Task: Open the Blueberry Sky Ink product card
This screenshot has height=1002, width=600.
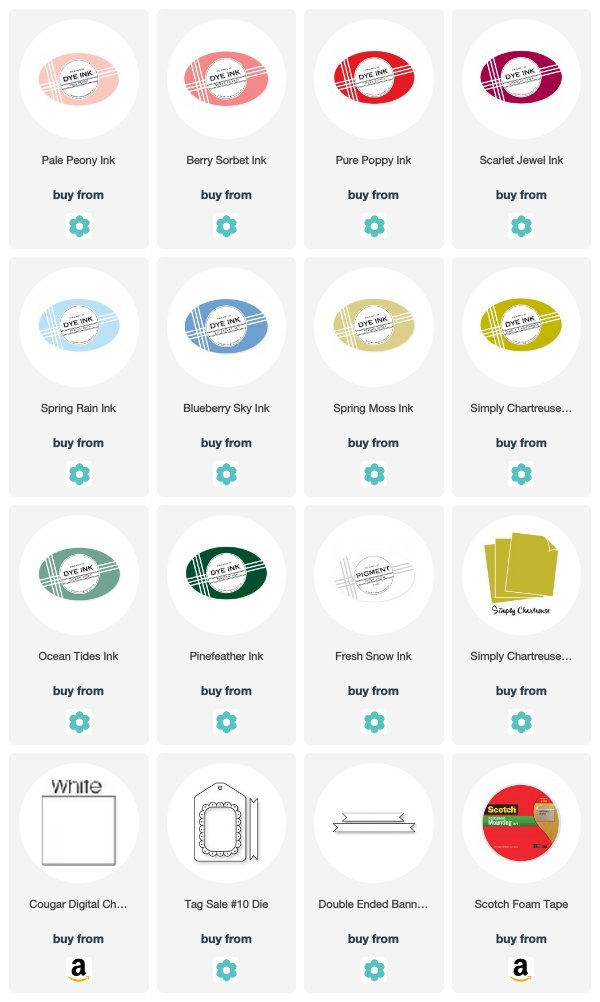Action: (226, 376)
